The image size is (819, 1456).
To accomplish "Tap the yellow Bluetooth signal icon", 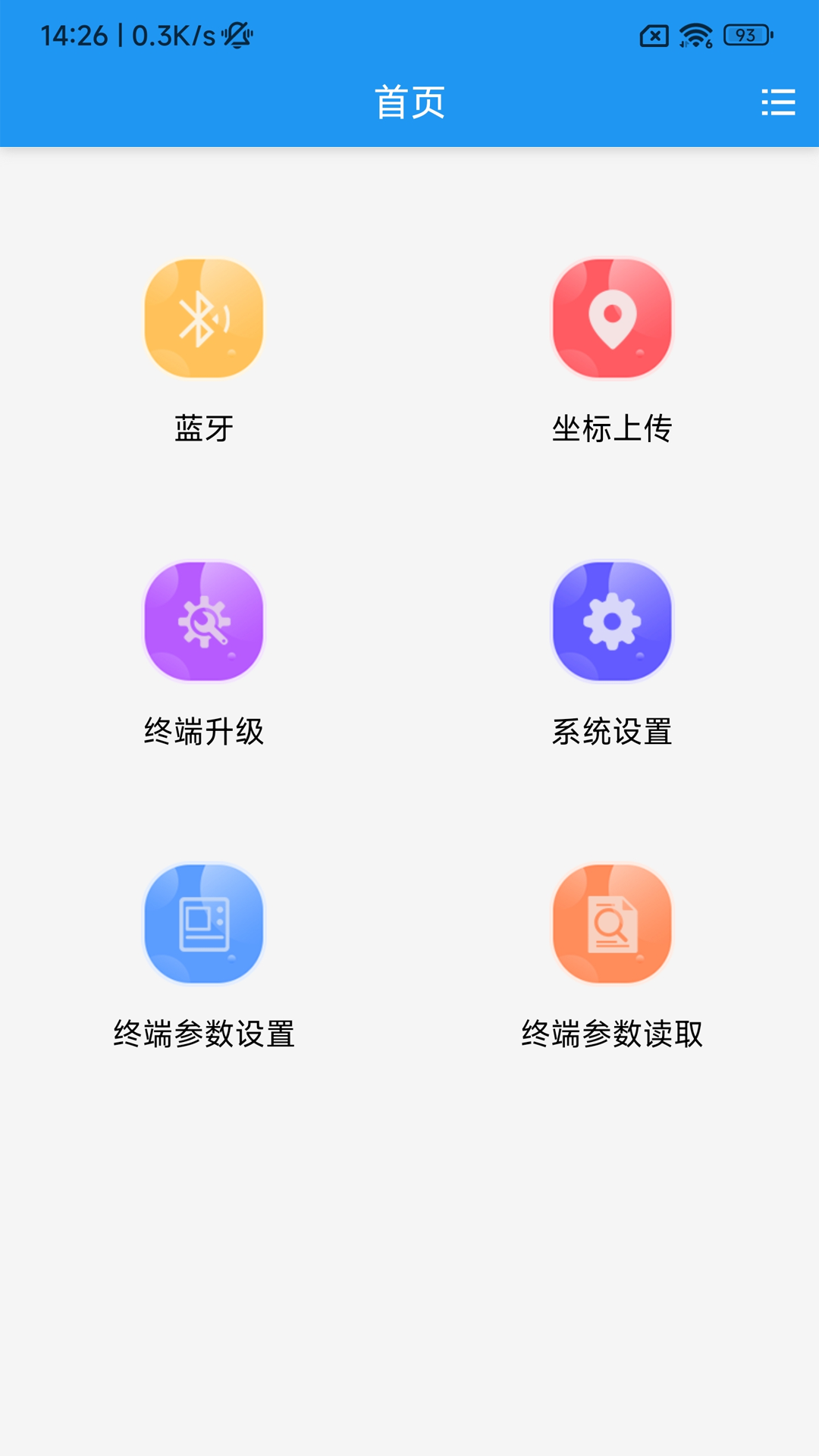I will coord(203,318).
